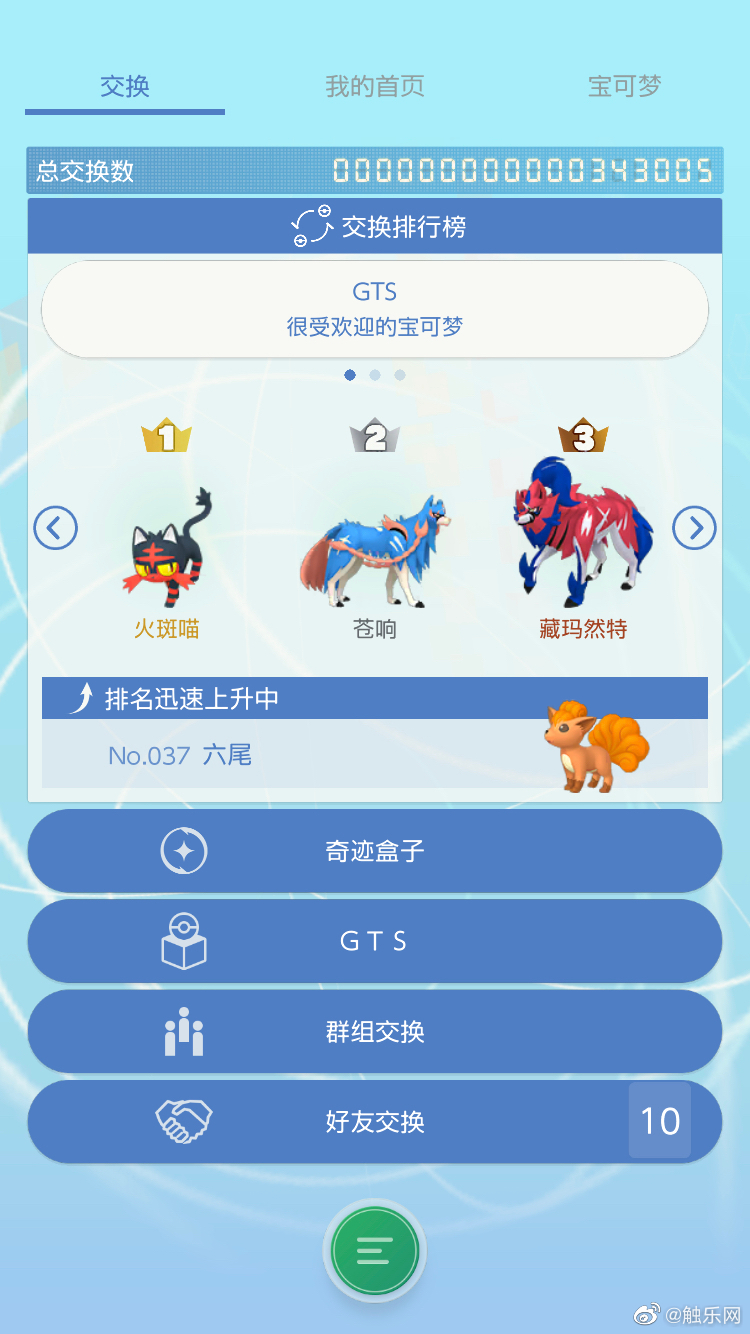Switch to the 我的首页 tab
Viewport: 750px width, 1334px height.
pos(374,87)
